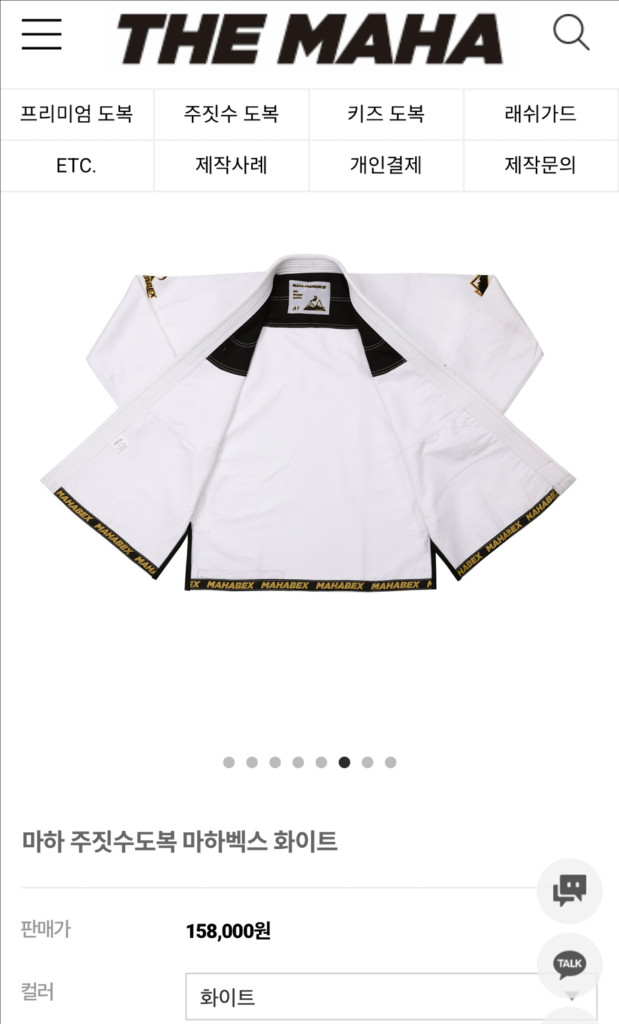Open the 프리미엄 도복 category

pyautogui.click(x=77, y=114)
